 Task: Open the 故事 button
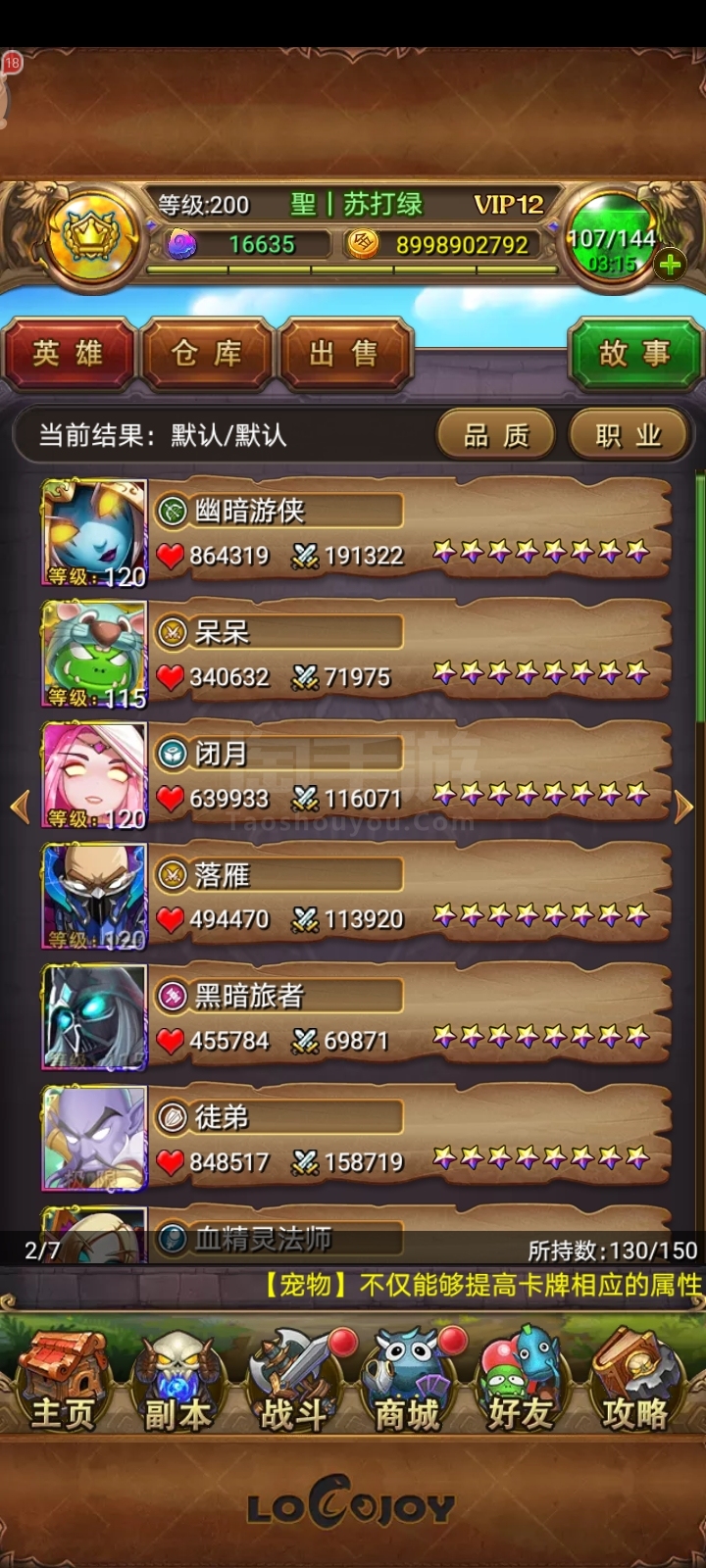point(634,354)
